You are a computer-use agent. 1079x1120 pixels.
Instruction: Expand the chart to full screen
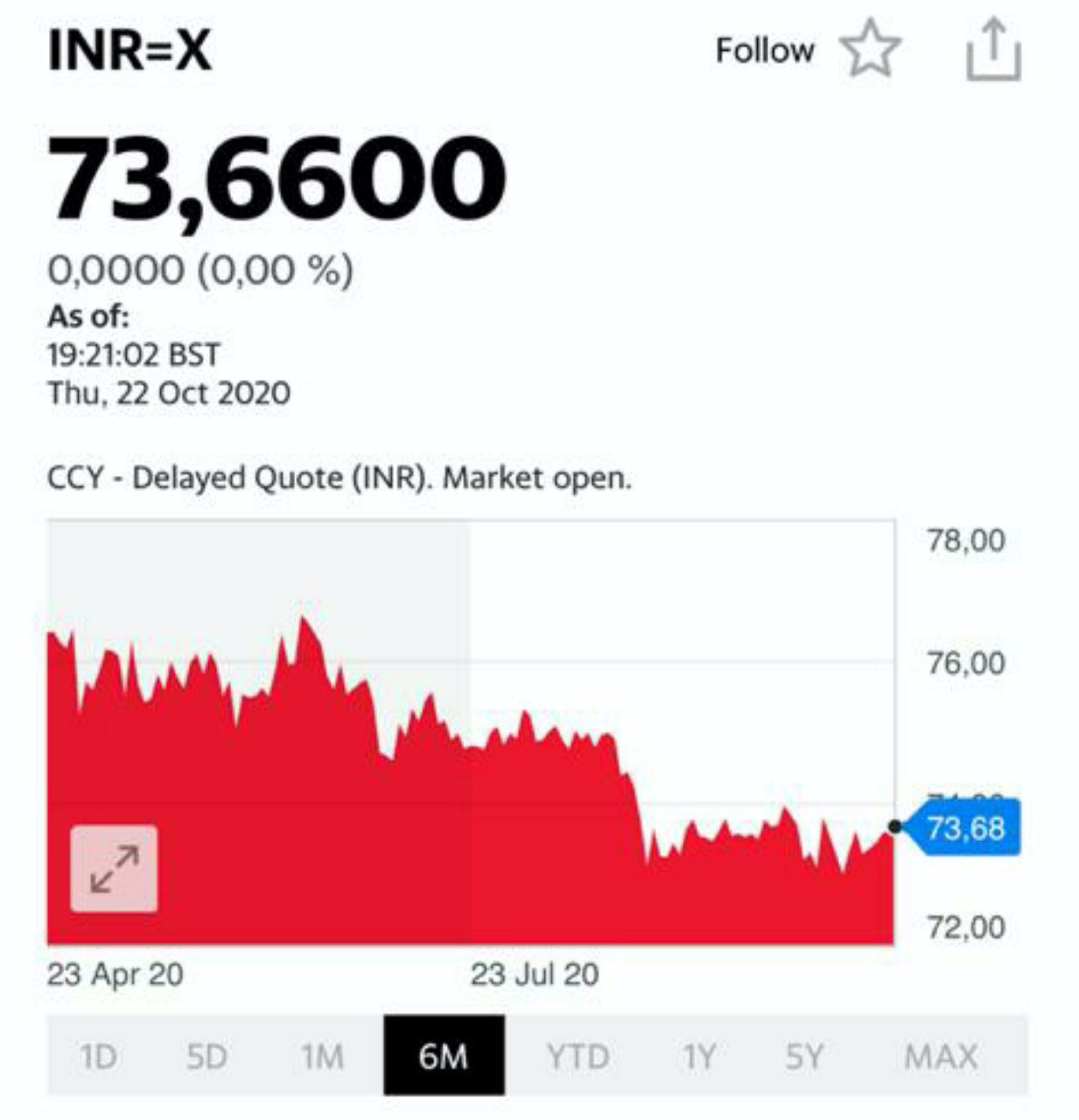pos(115,868)
